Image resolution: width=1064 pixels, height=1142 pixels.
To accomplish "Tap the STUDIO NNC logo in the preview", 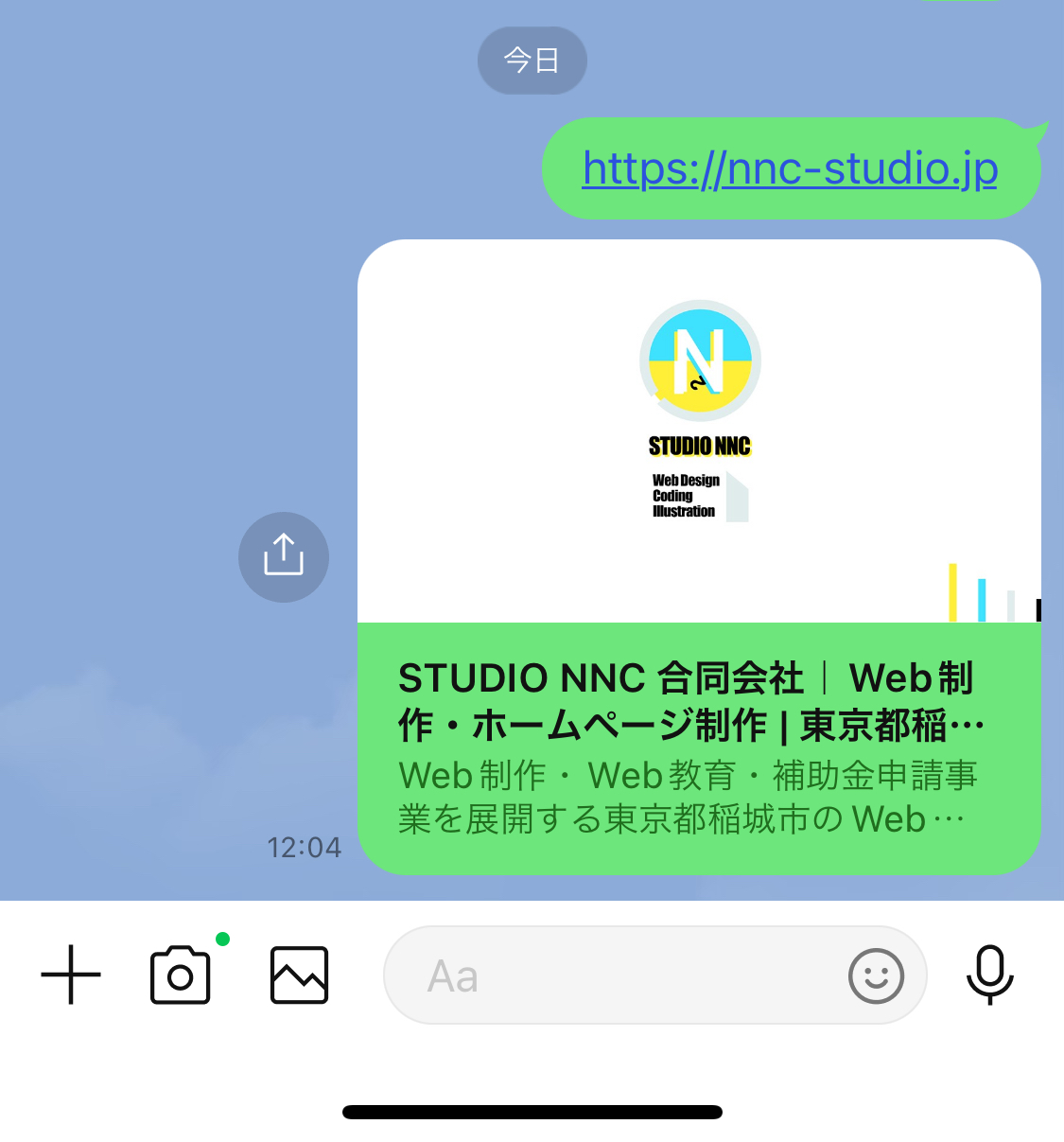I will click(x=699, y=360).
